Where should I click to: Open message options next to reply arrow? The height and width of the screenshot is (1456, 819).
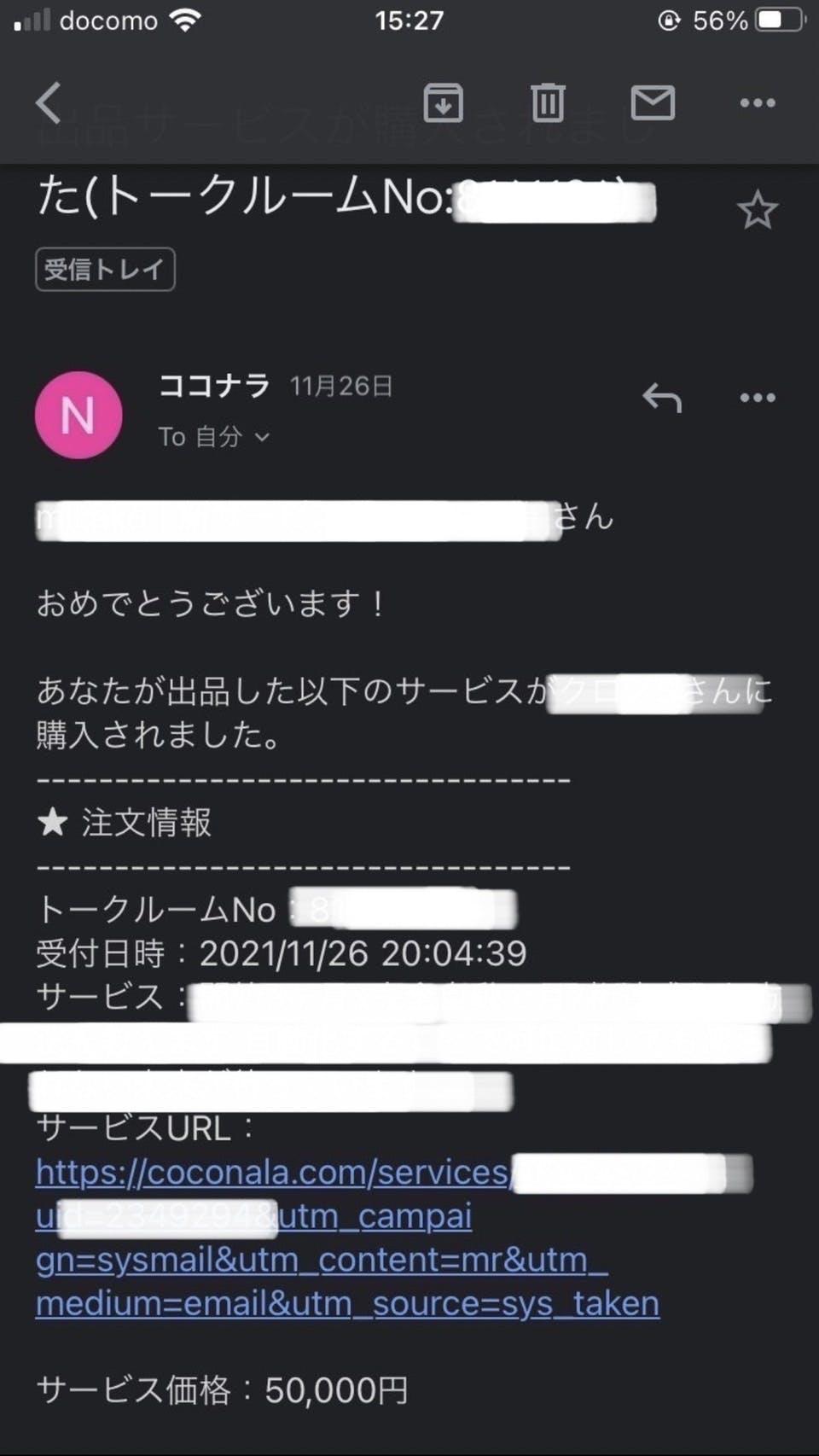click(757, 398)
